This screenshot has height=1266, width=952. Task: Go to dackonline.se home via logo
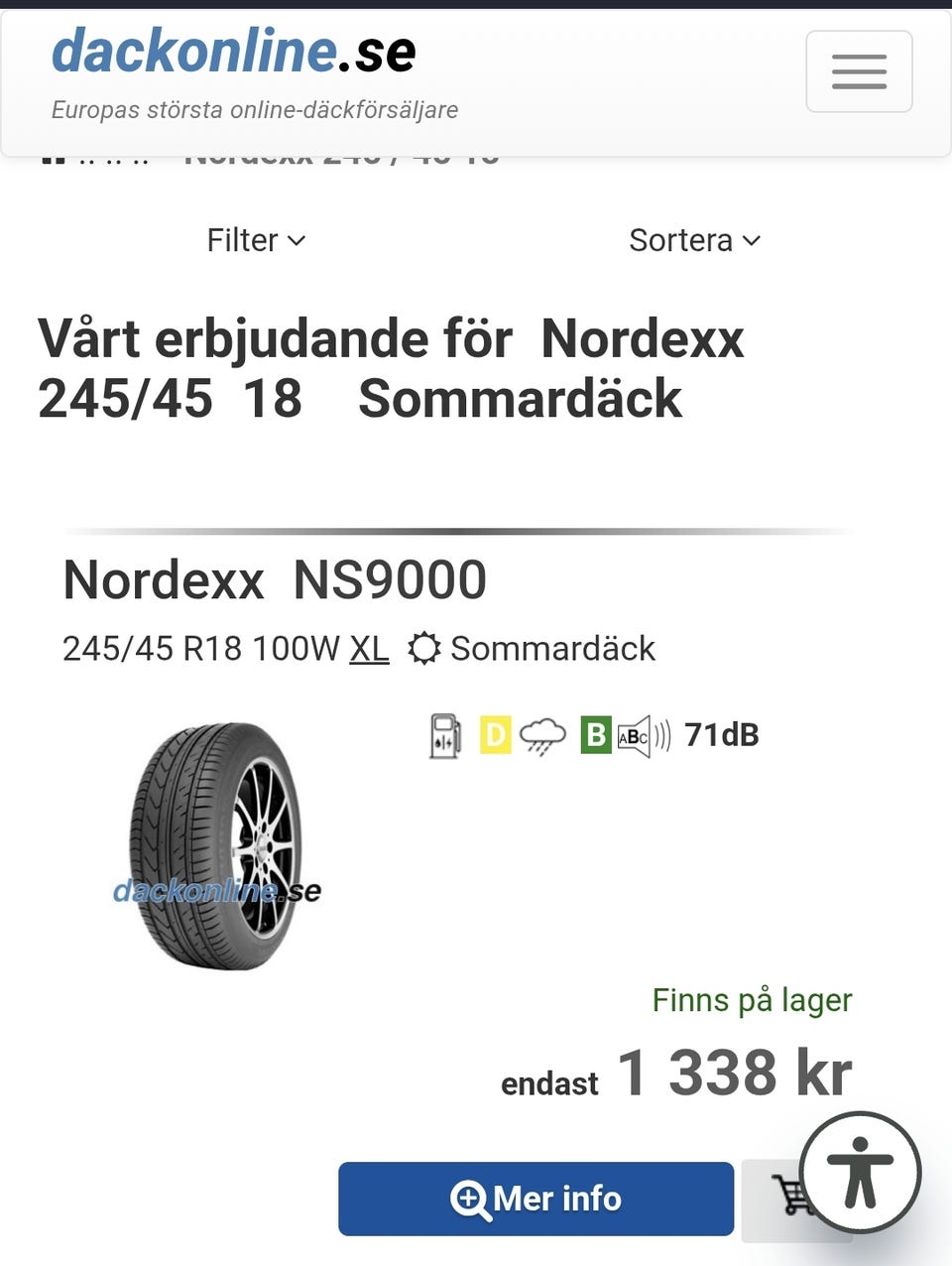(x=234, y=52)
